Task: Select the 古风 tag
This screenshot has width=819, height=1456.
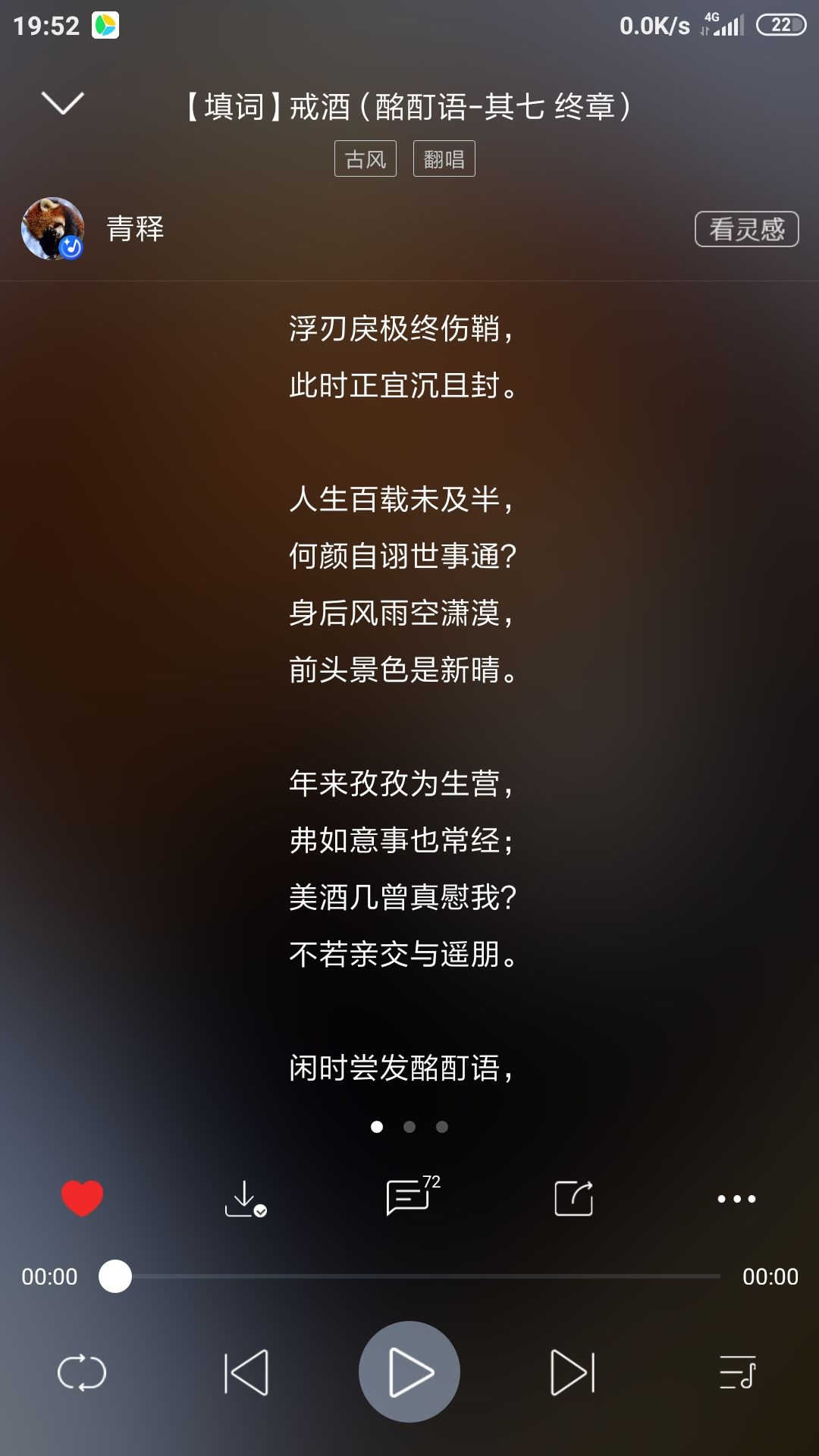Action: tap(366, 158)
